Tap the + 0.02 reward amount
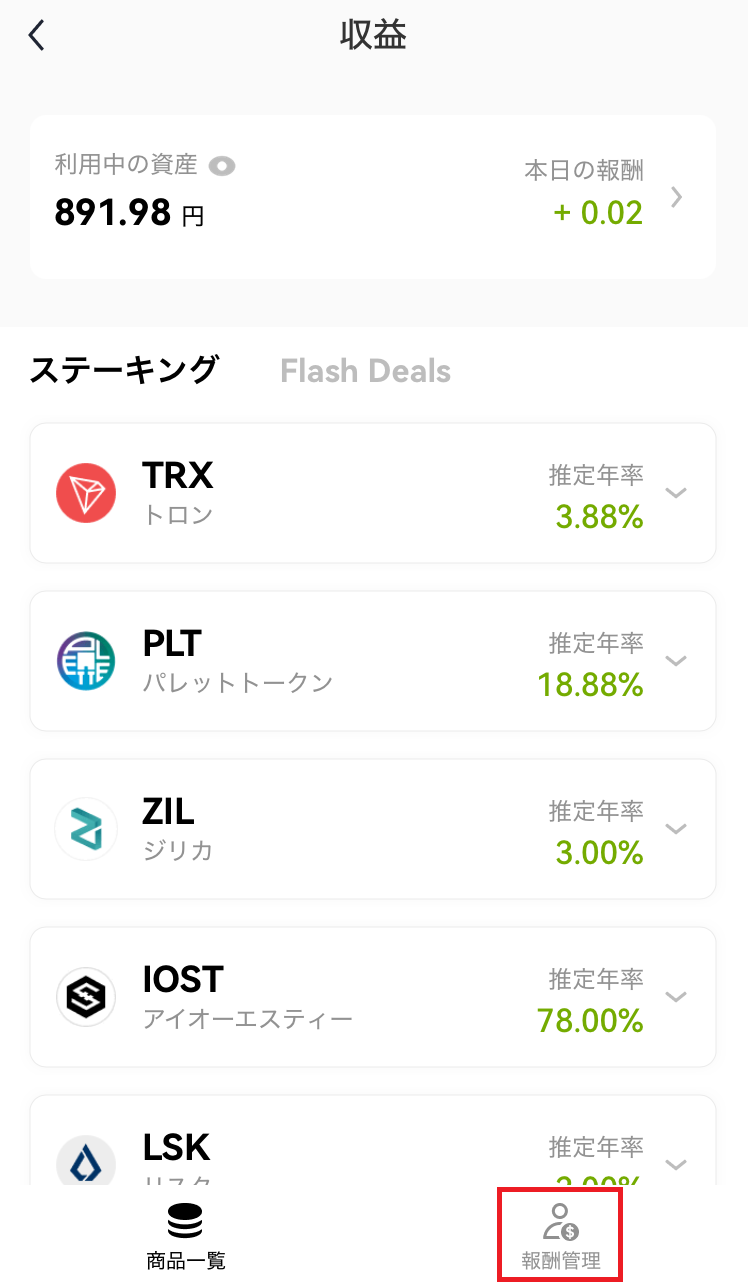 pyautogui.click(x=597, y=212)
